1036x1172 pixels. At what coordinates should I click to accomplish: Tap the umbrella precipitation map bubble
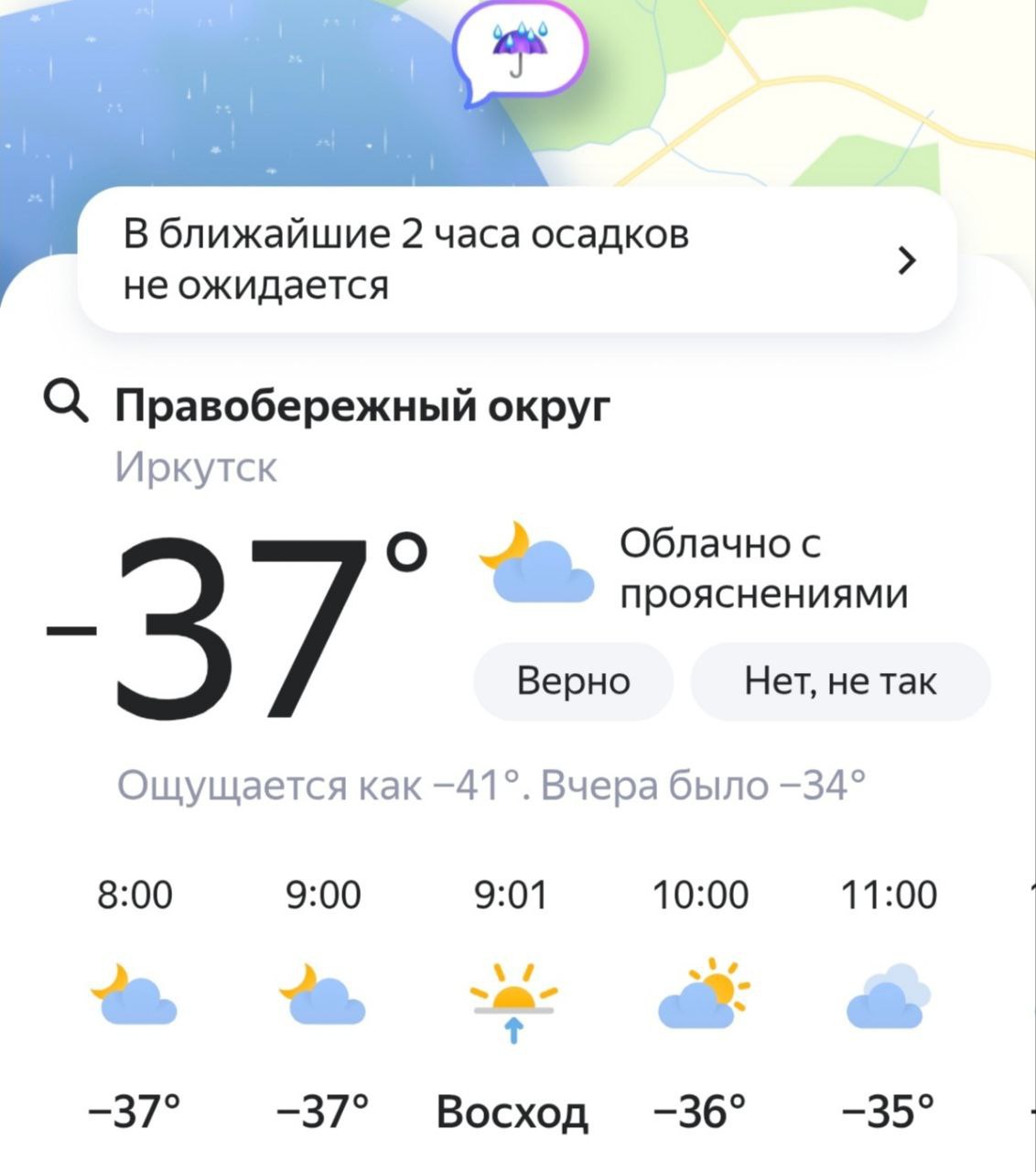pyautogui.click(x=519, y=52)
